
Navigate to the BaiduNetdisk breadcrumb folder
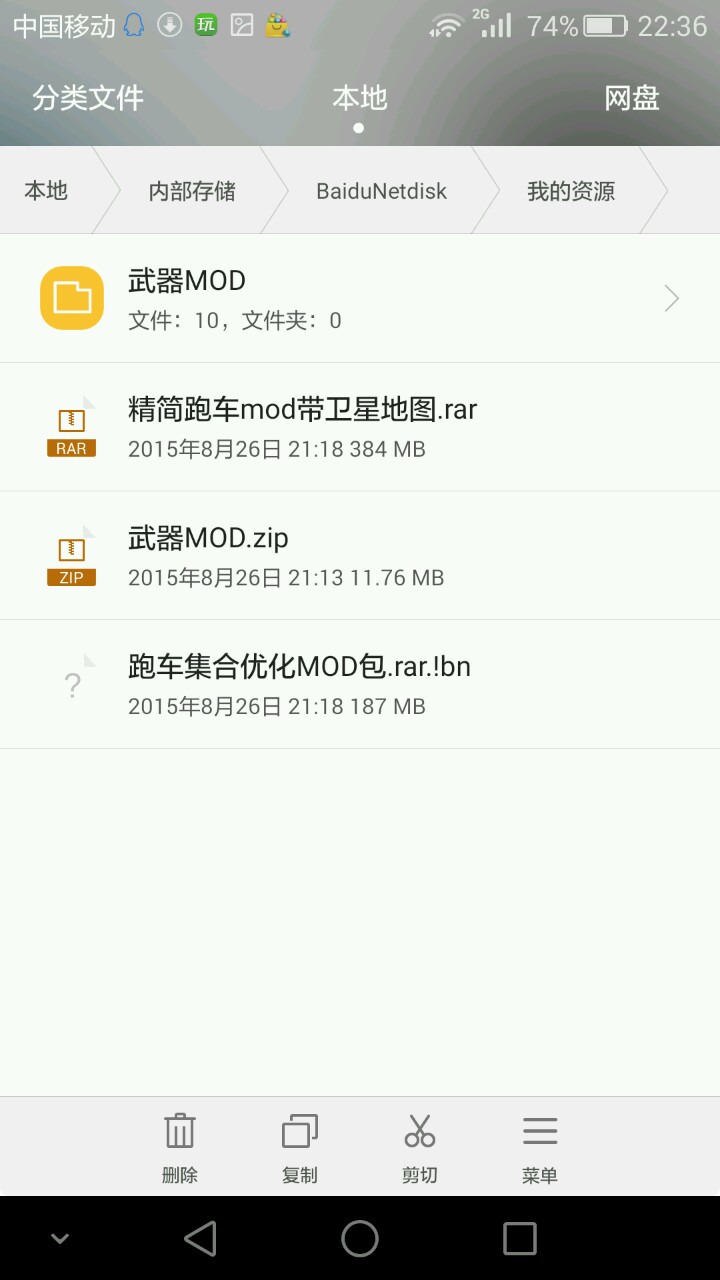381,191
